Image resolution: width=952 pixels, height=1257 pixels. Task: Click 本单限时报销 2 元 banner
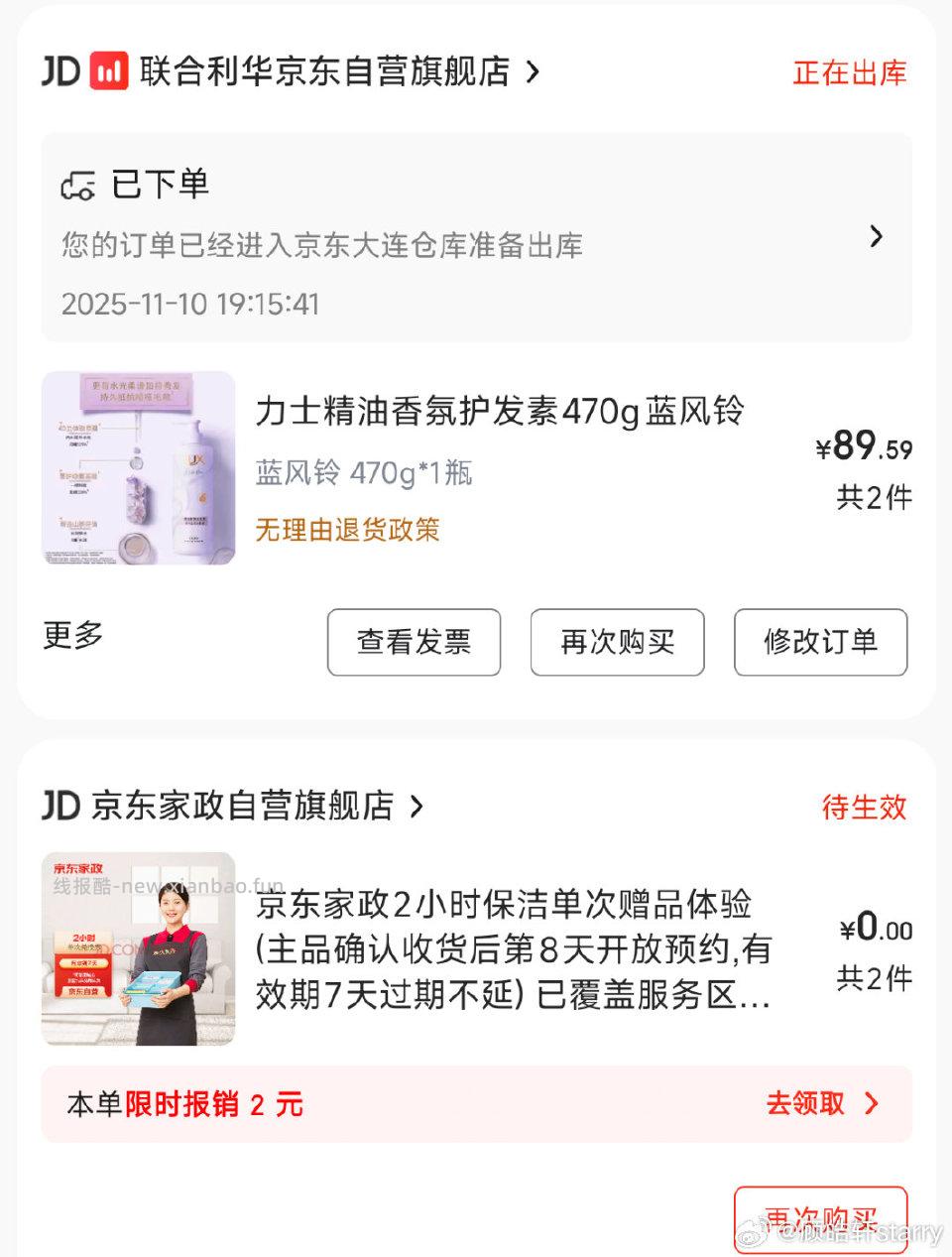[x=181, y=1104]
